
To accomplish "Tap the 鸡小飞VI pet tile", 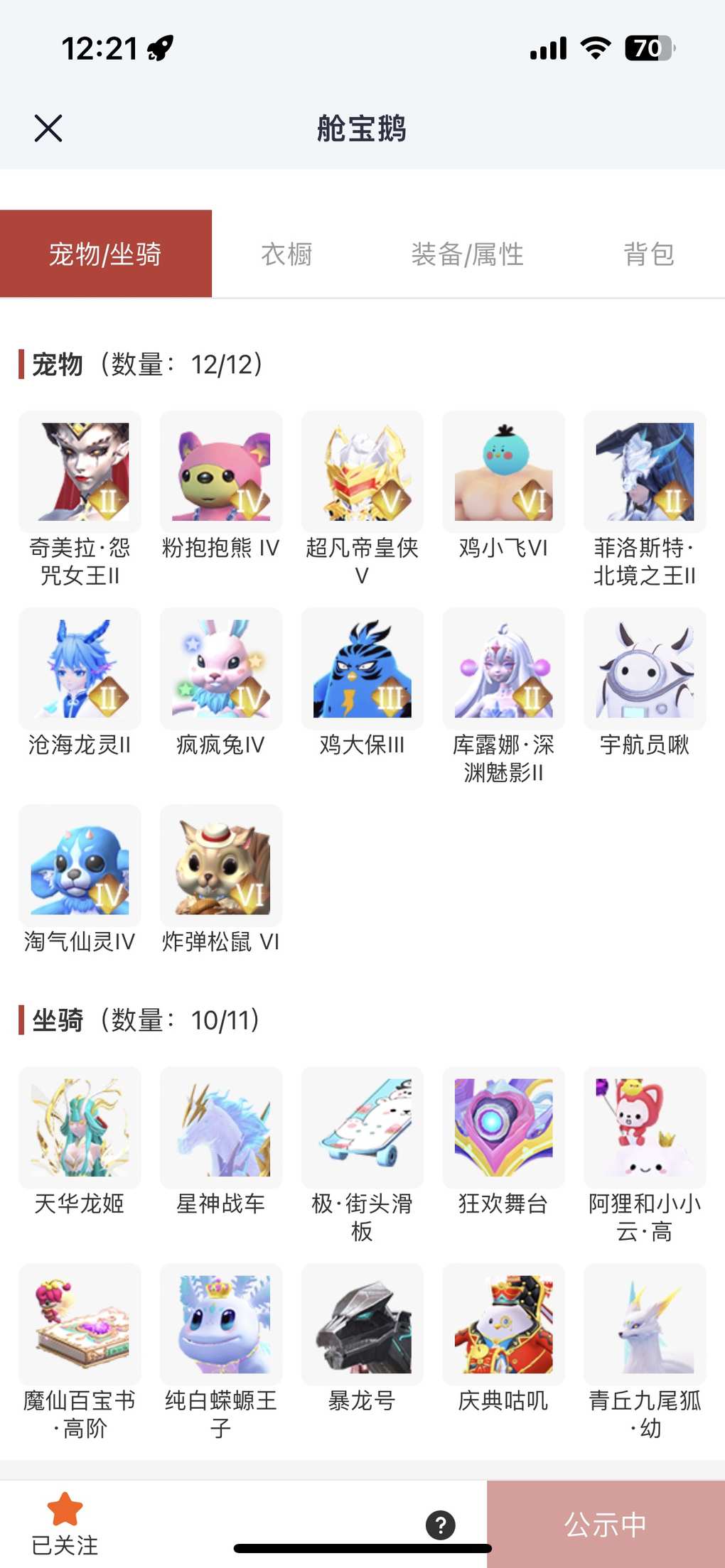I will pos(503,472).
